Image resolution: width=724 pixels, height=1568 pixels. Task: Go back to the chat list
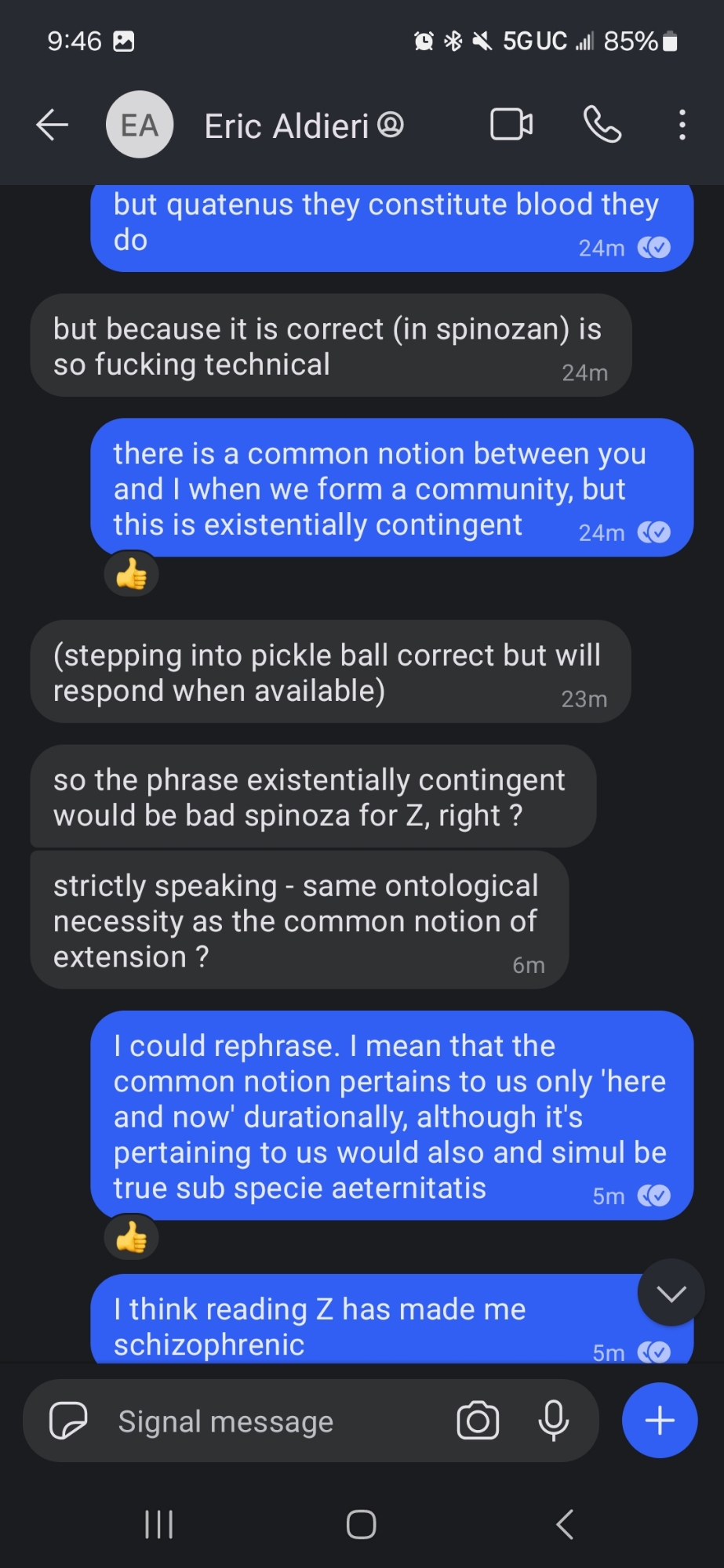(x=53, y=125)
